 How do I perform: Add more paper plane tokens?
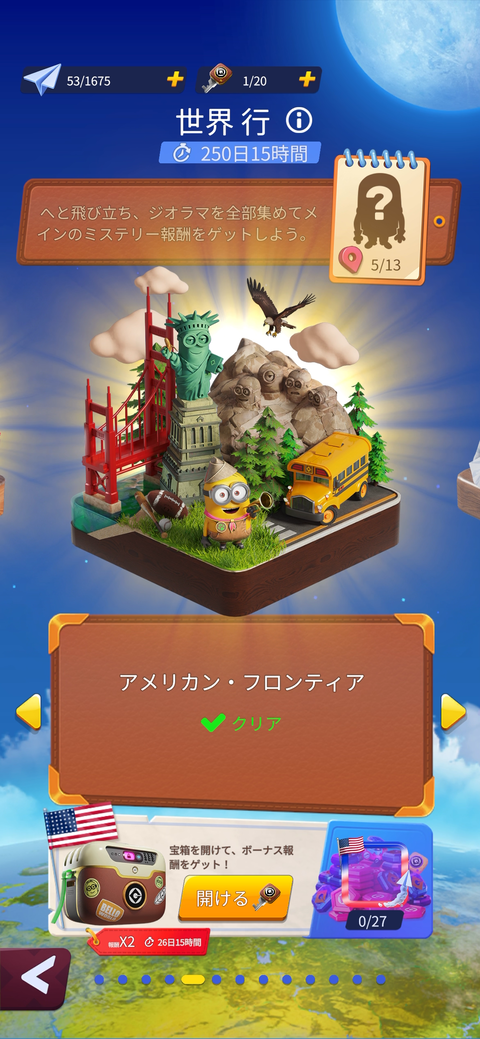coord(174,80)
